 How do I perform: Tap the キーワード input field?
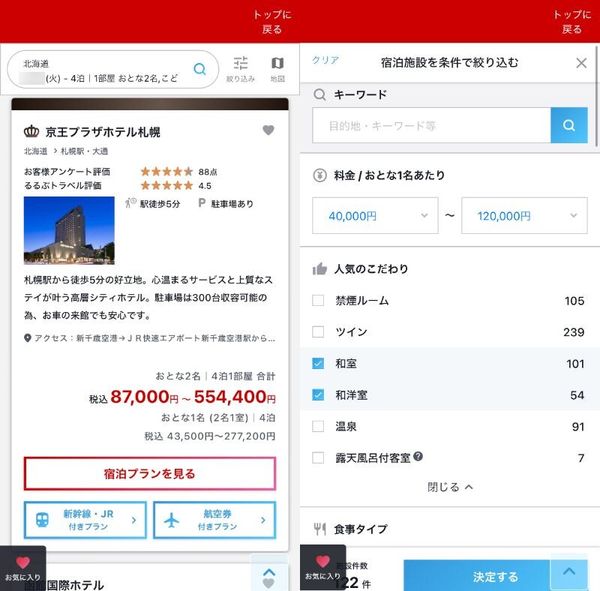tap(431, 126)
